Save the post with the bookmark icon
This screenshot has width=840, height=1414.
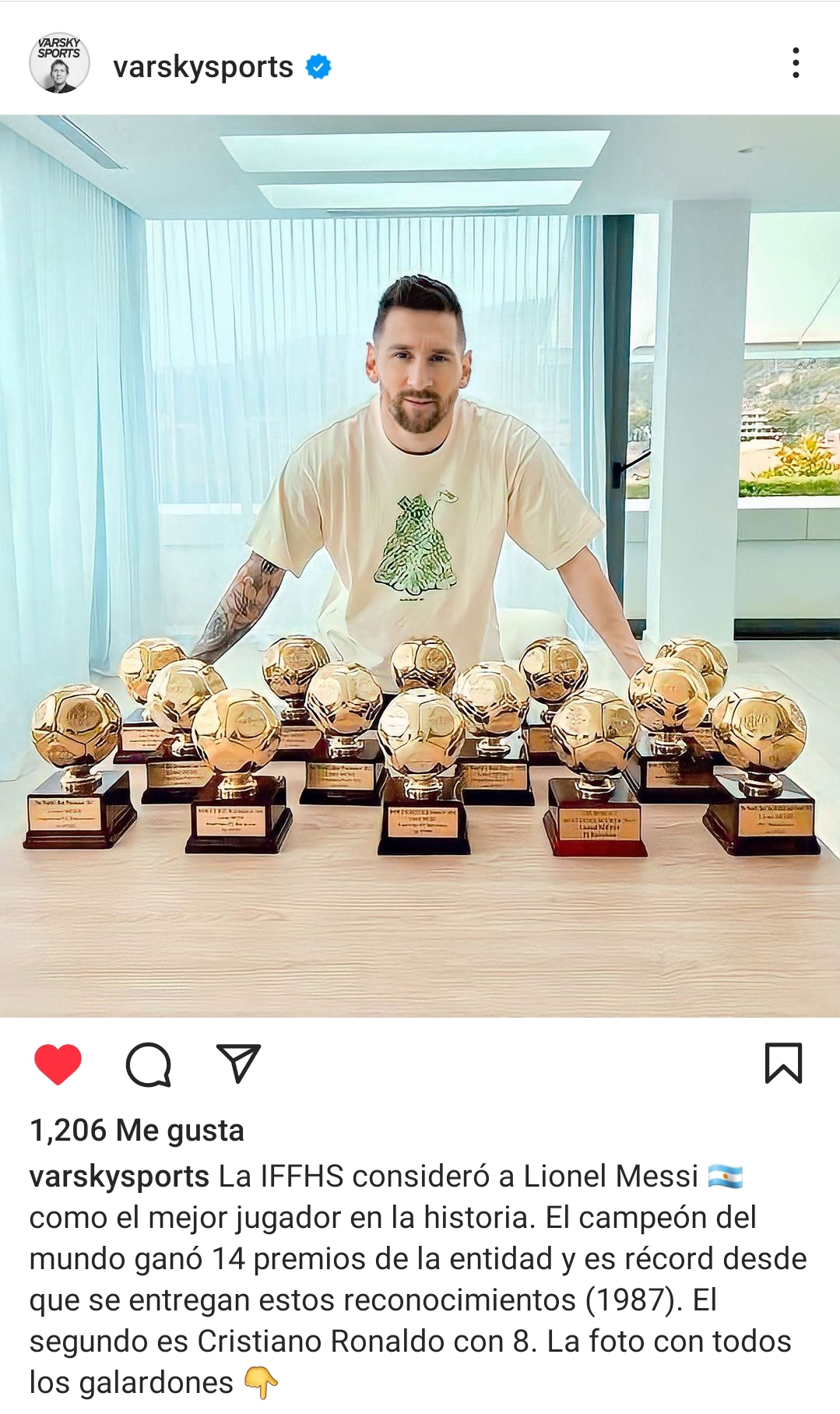click(783, 1064)
